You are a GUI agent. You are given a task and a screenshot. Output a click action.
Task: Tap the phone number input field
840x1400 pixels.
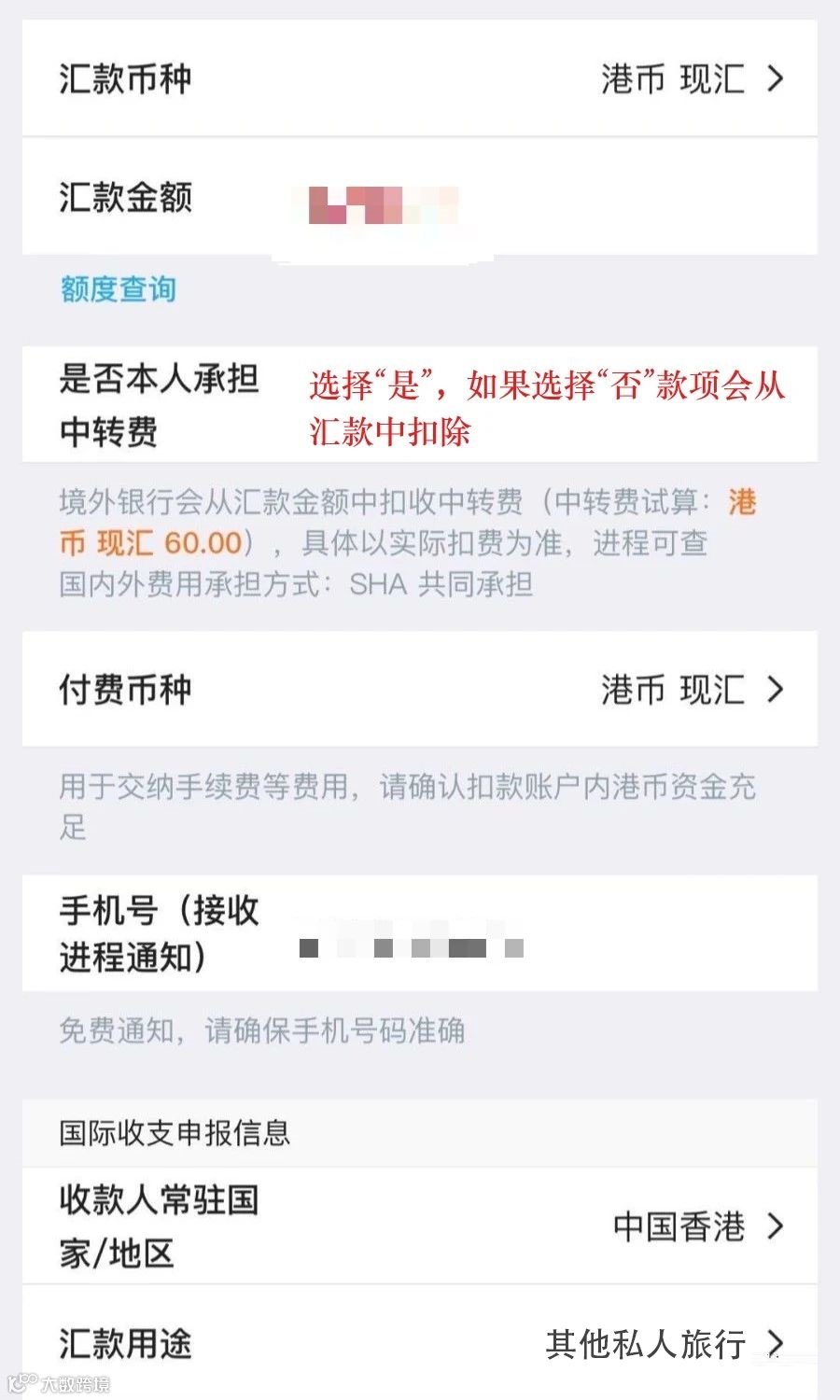[x=411, y=945]
